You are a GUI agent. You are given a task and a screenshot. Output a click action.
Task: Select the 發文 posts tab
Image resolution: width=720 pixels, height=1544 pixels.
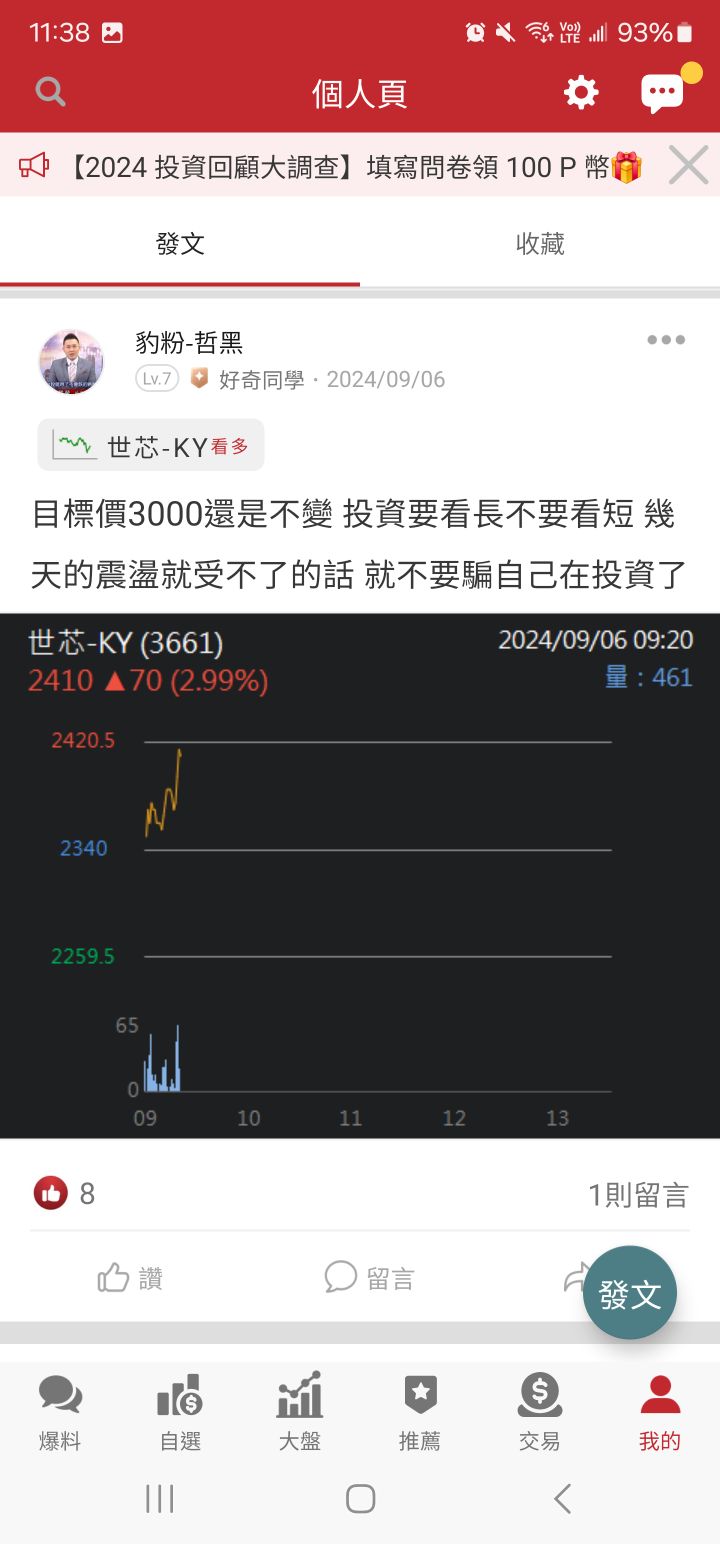tap(180, 243)
